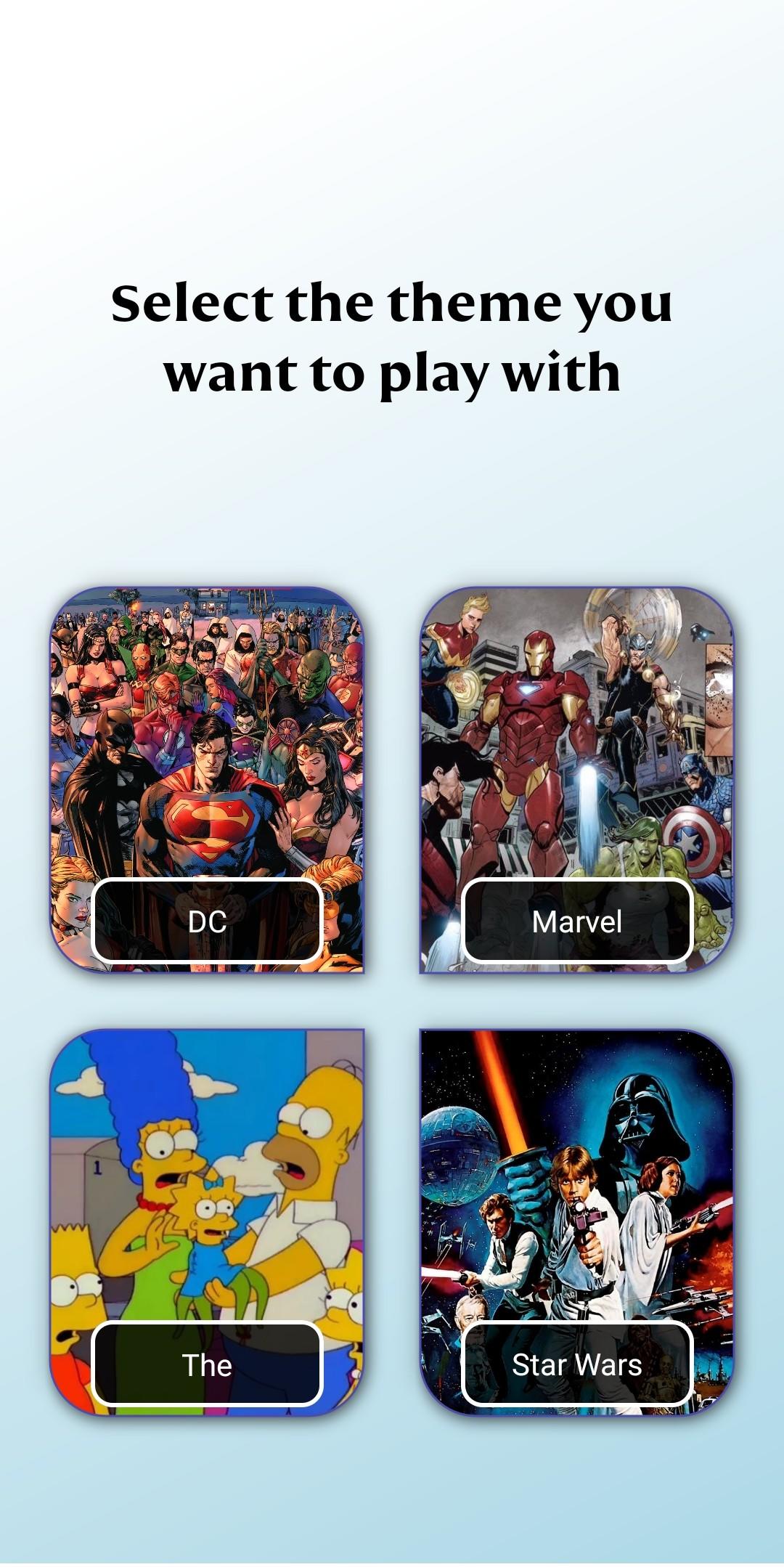Pick the Simpsons theme labeled The
This screenshot has width=784, height=1567.
coord(207,1222)
